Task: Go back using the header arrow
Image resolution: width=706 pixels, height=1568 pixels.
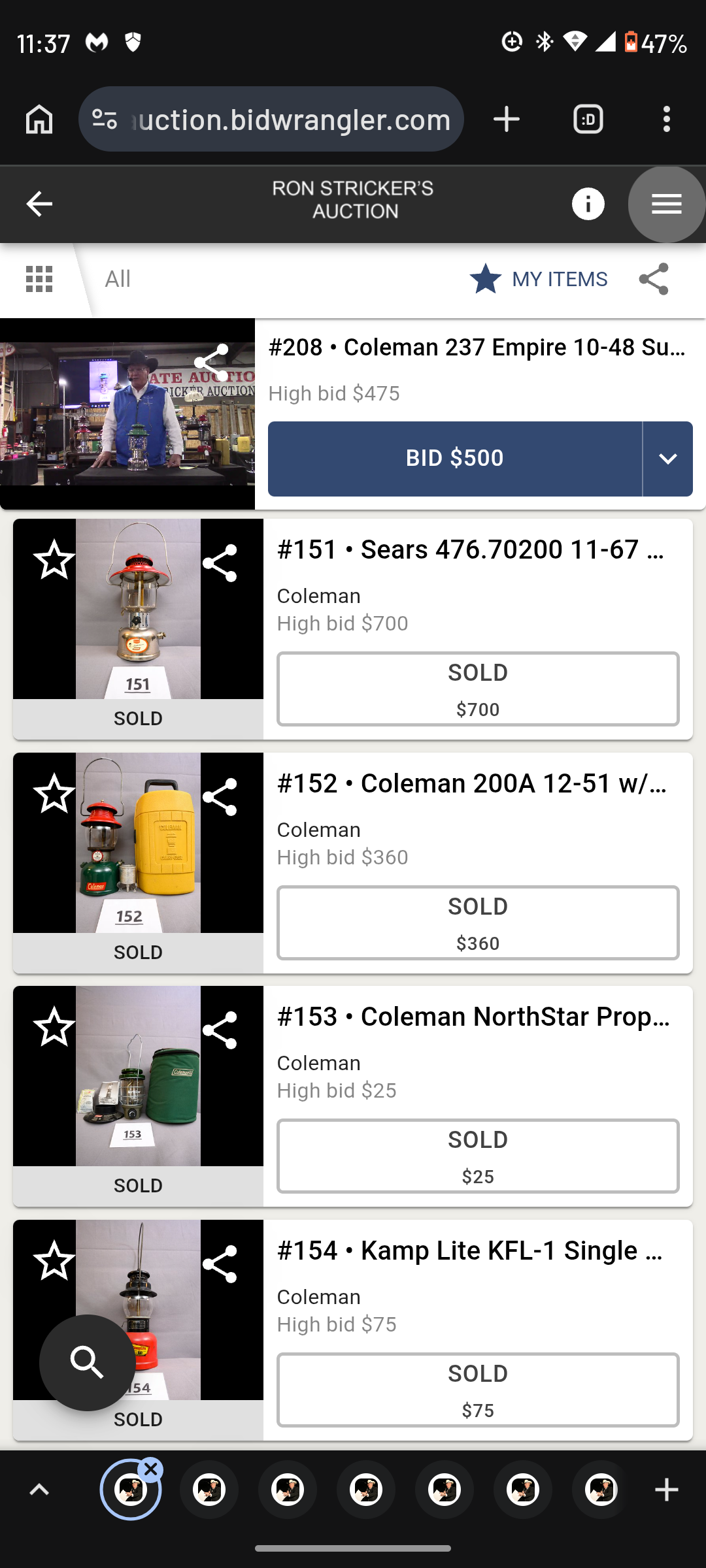Action: pyautogui.click(x=39, y=204)
